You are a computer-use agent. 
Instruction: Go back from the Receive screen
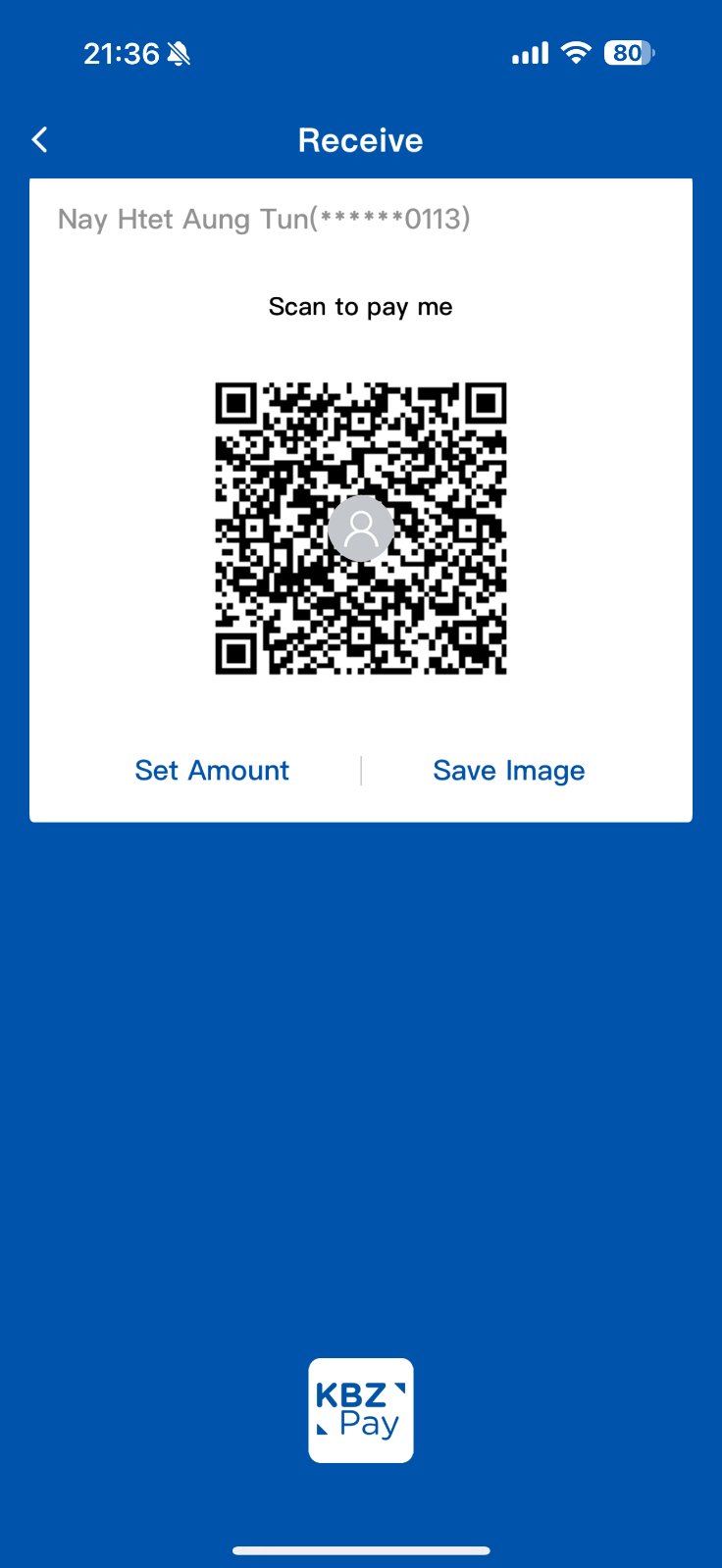40,140
